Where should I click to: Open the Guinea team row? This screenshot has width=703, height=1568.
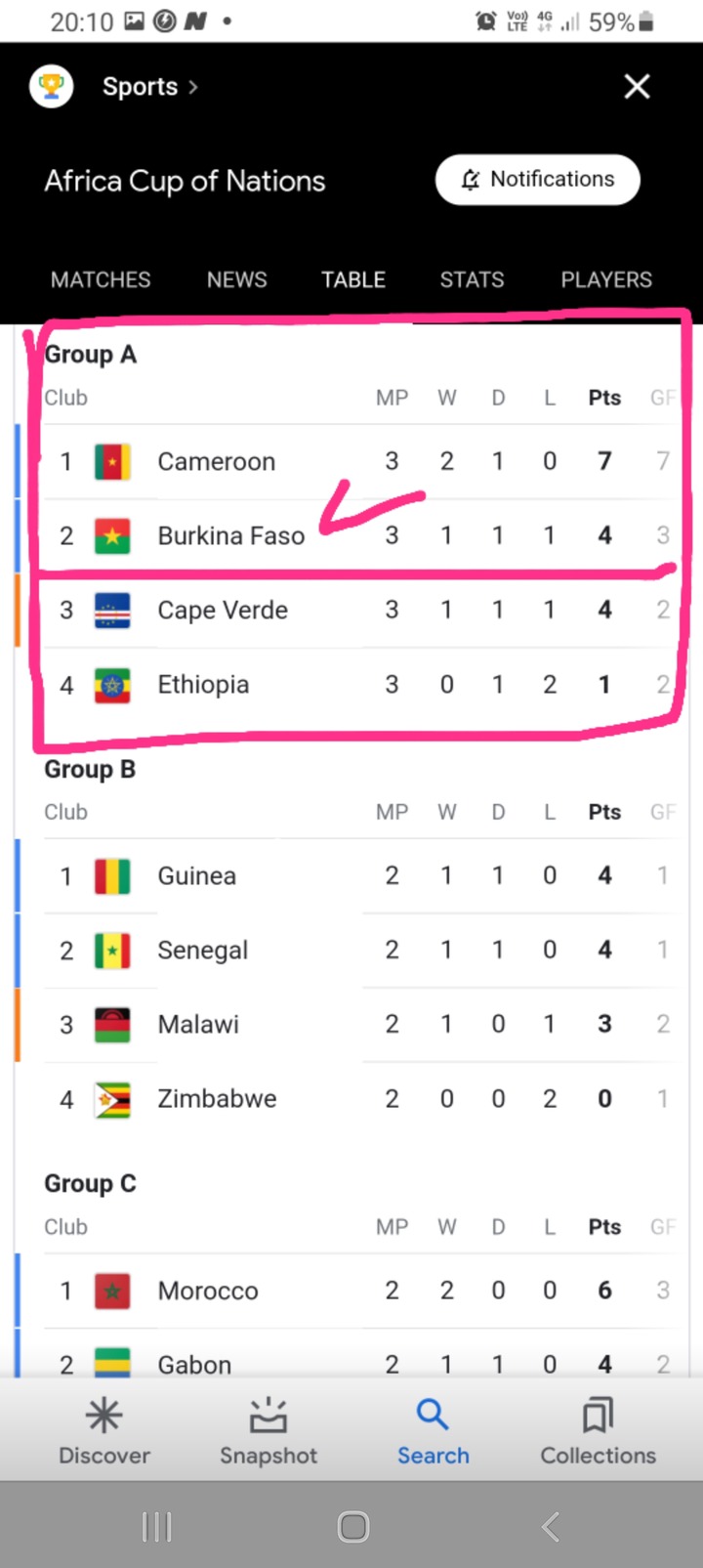(358, 875)
